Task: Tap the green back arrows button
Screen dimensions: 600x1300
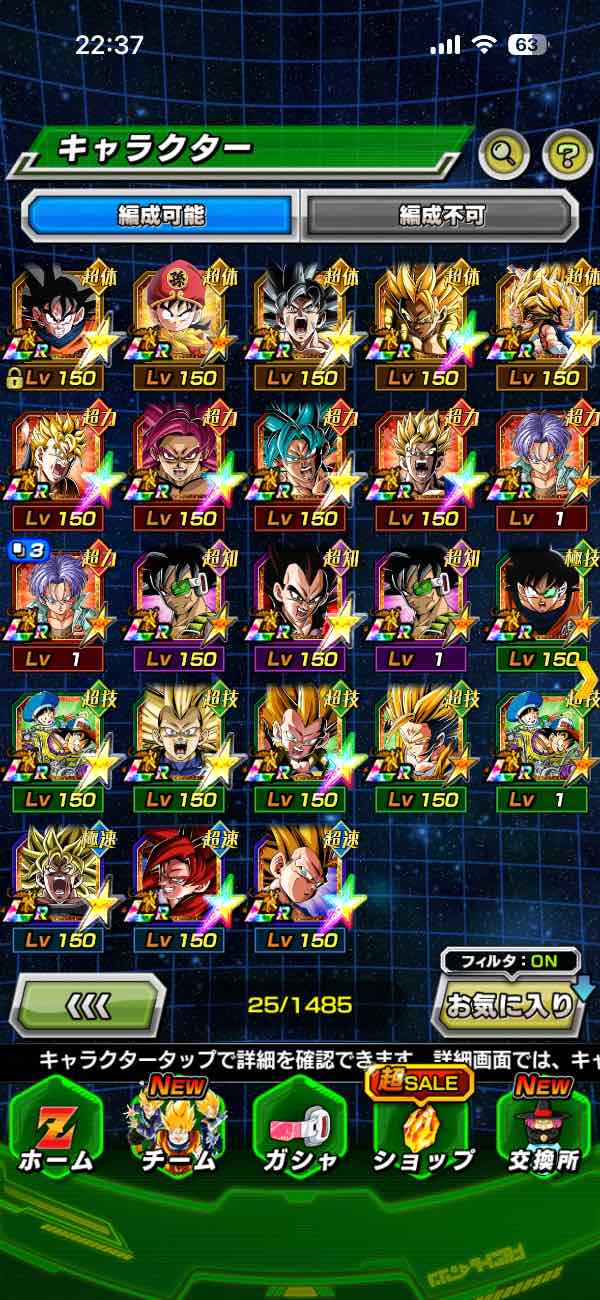Action: point(88,1005)
